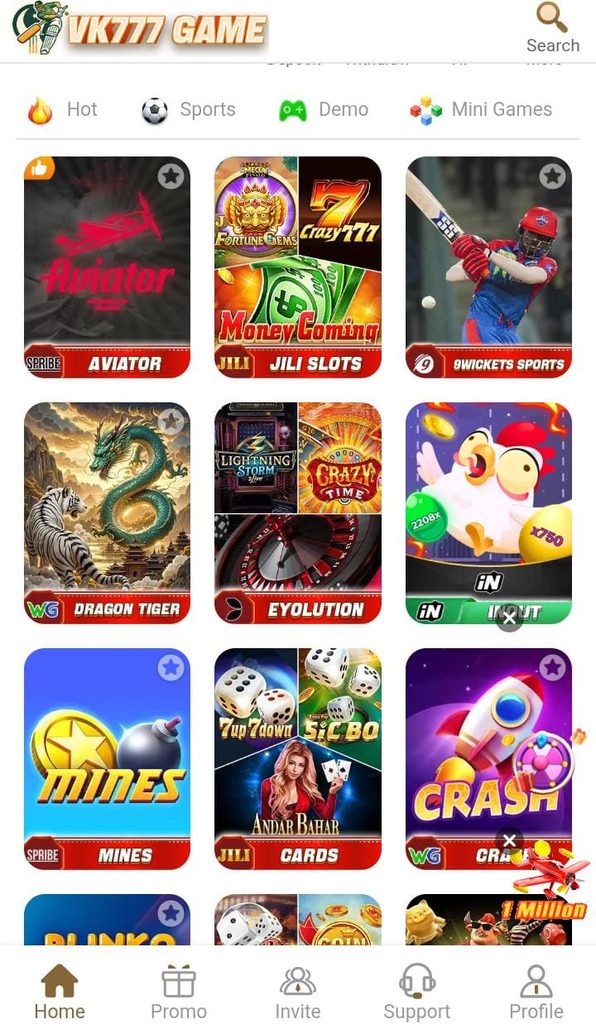Viewport: 596px width, 1024px height.
Task: Go to the Promo tab
Action: [x=178, y=992]
